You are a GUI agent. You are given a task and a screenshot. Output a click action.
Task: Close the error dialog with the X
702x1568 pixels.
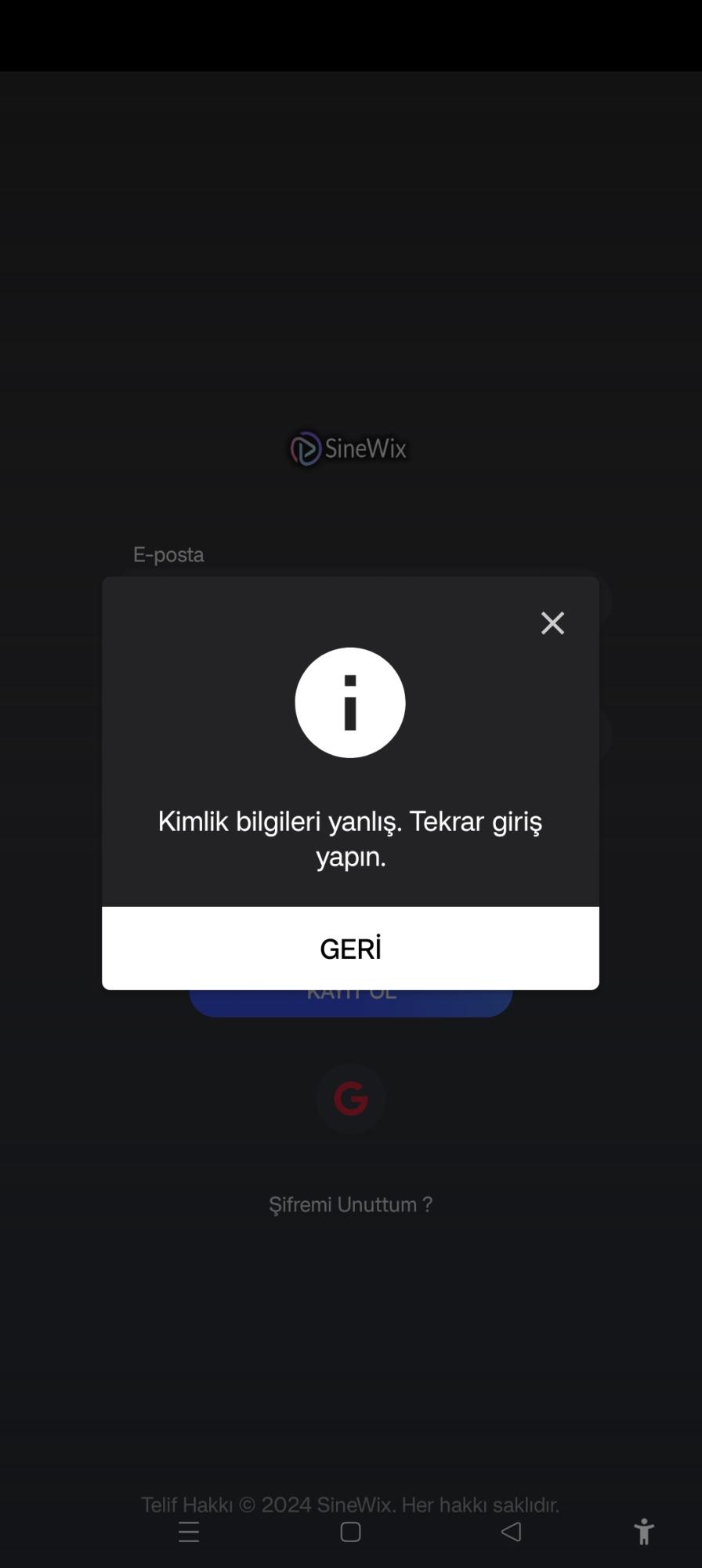pos(552,623)
